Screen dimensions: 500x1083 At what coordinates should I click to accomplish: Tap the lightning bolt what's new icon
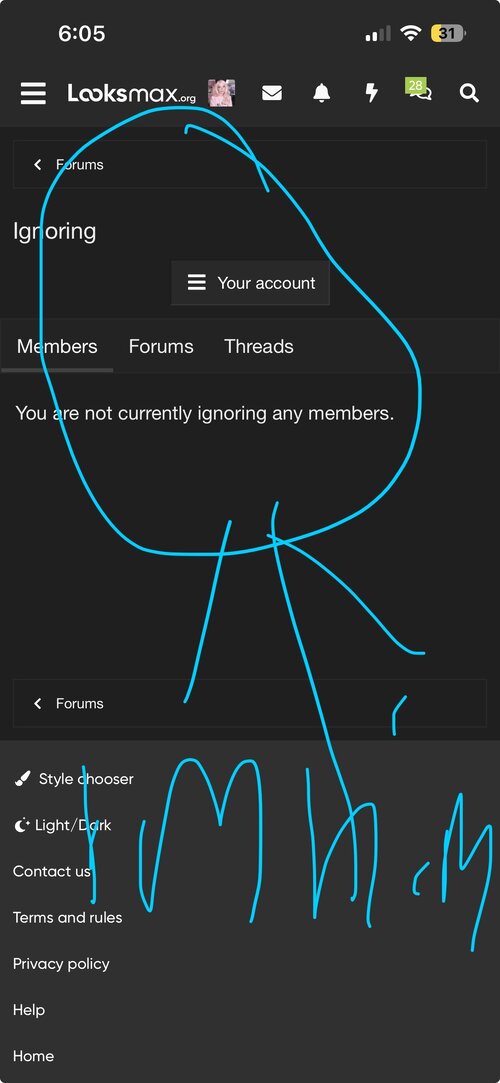pos(372,93)
